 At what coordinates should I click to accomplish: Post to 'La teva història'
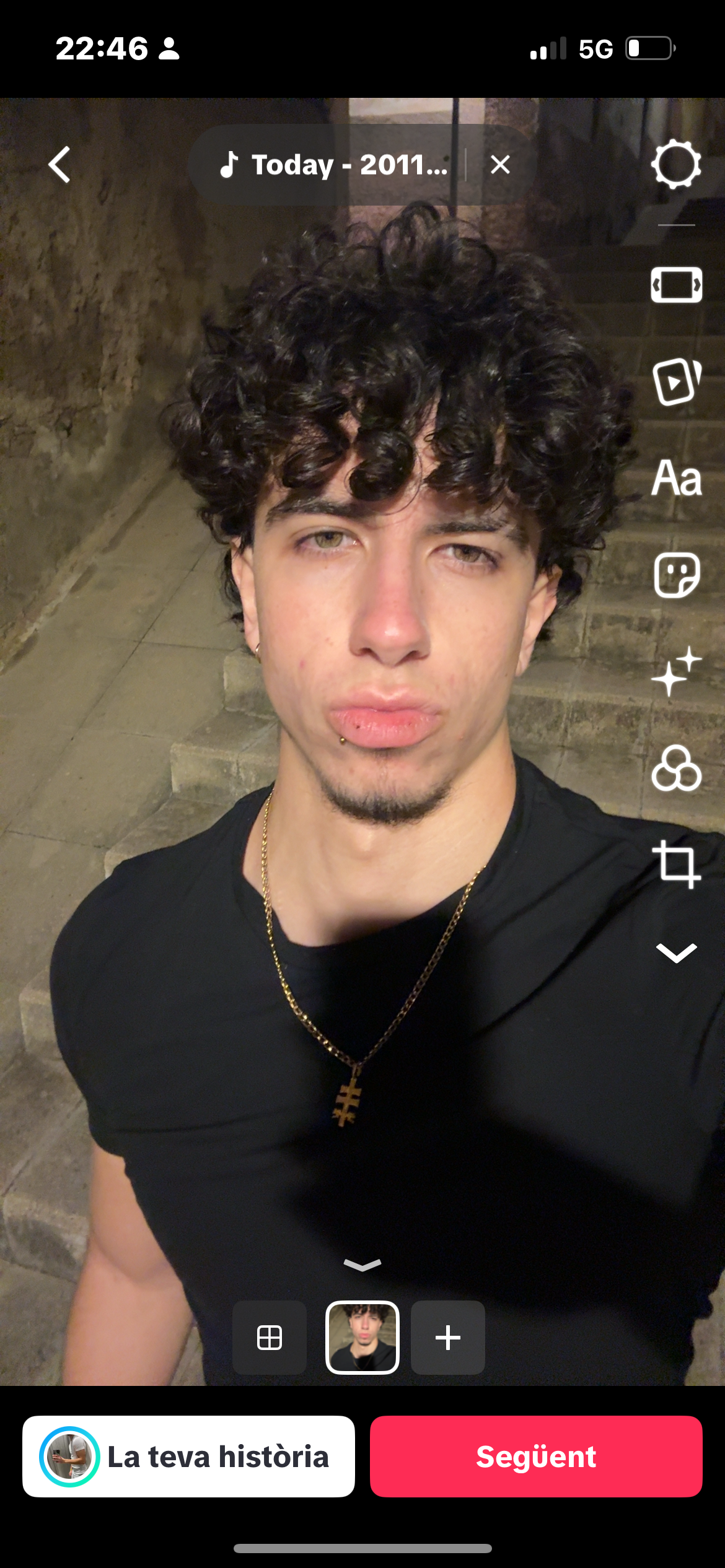click(x=188, y=1457)
